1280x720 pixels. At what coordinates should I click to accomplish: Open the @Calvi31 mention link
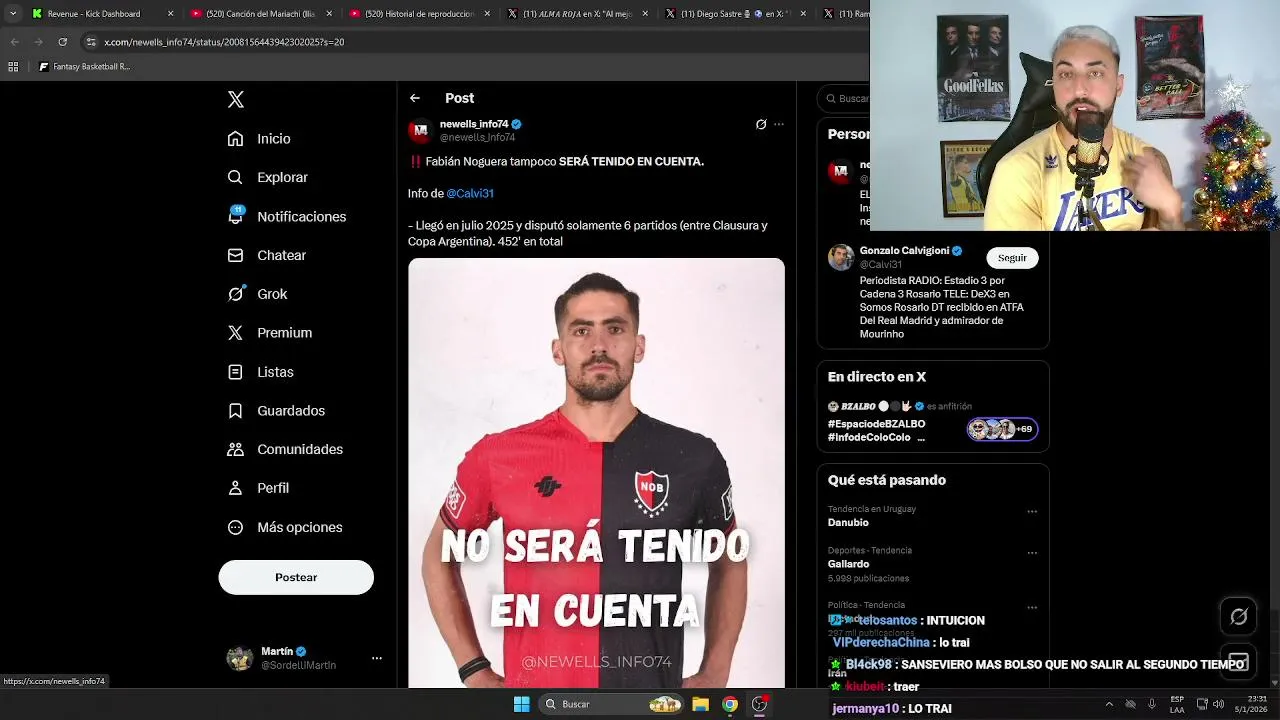click(x=470, y=193)
